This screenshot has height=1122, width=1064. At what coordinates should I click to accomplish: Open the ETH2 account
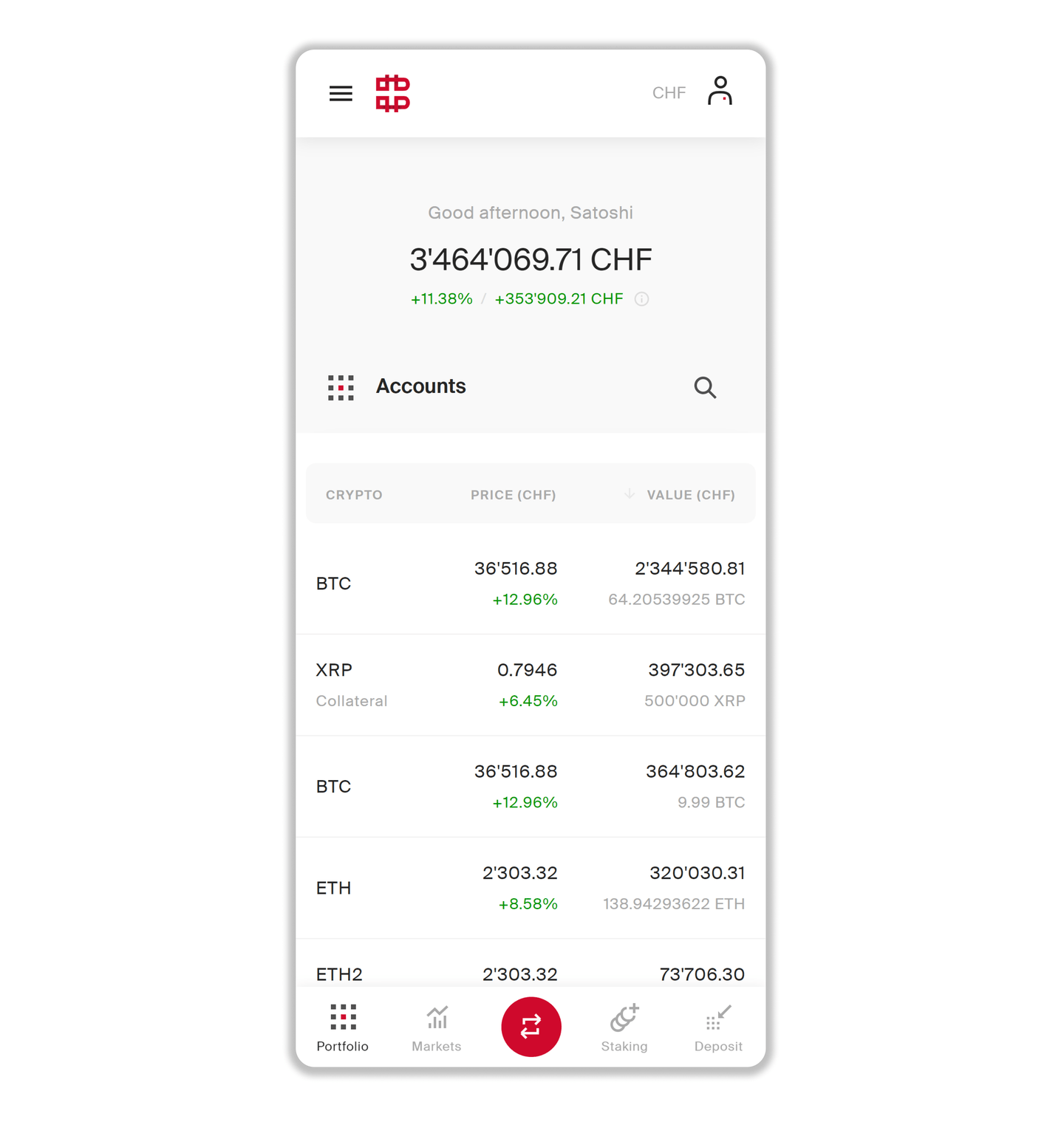[x=531, y=972]
